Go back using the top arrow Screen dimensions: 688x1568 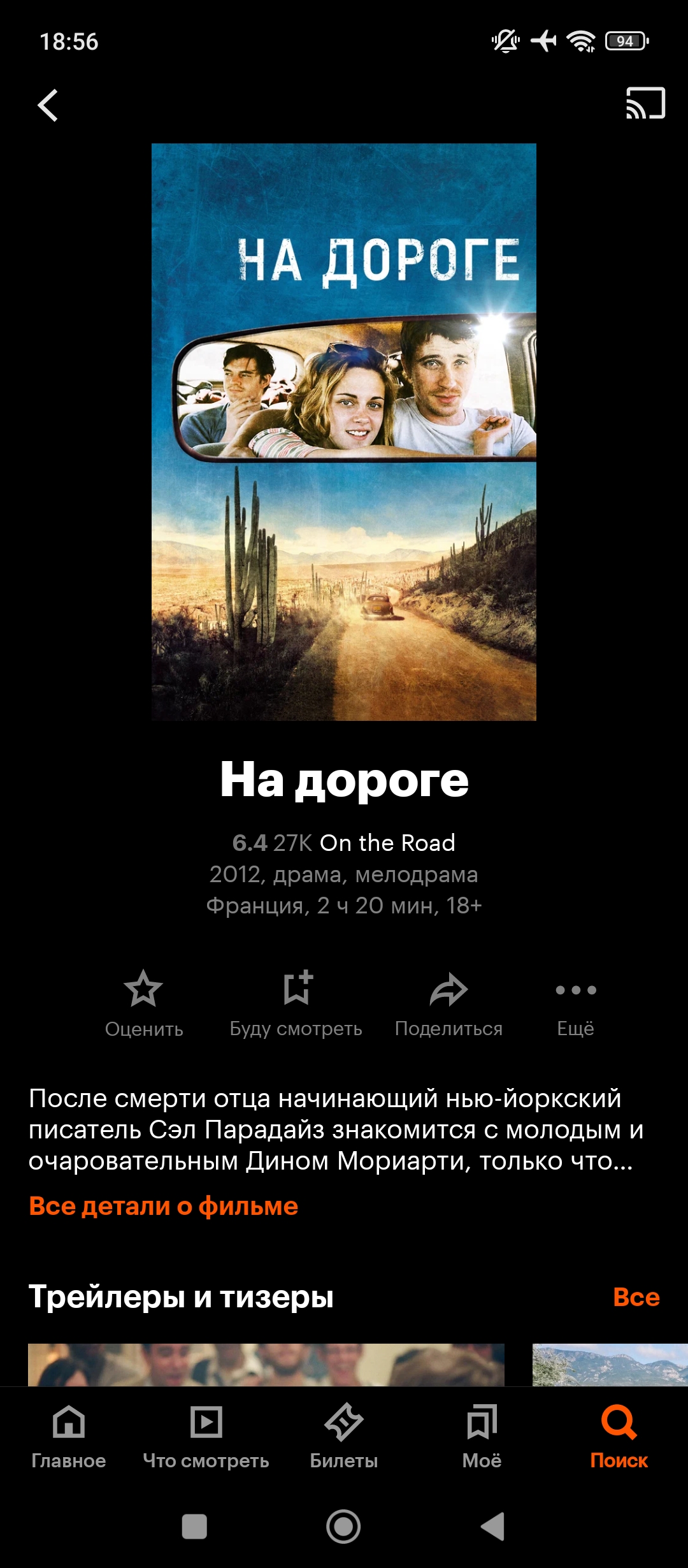point(48,105)
